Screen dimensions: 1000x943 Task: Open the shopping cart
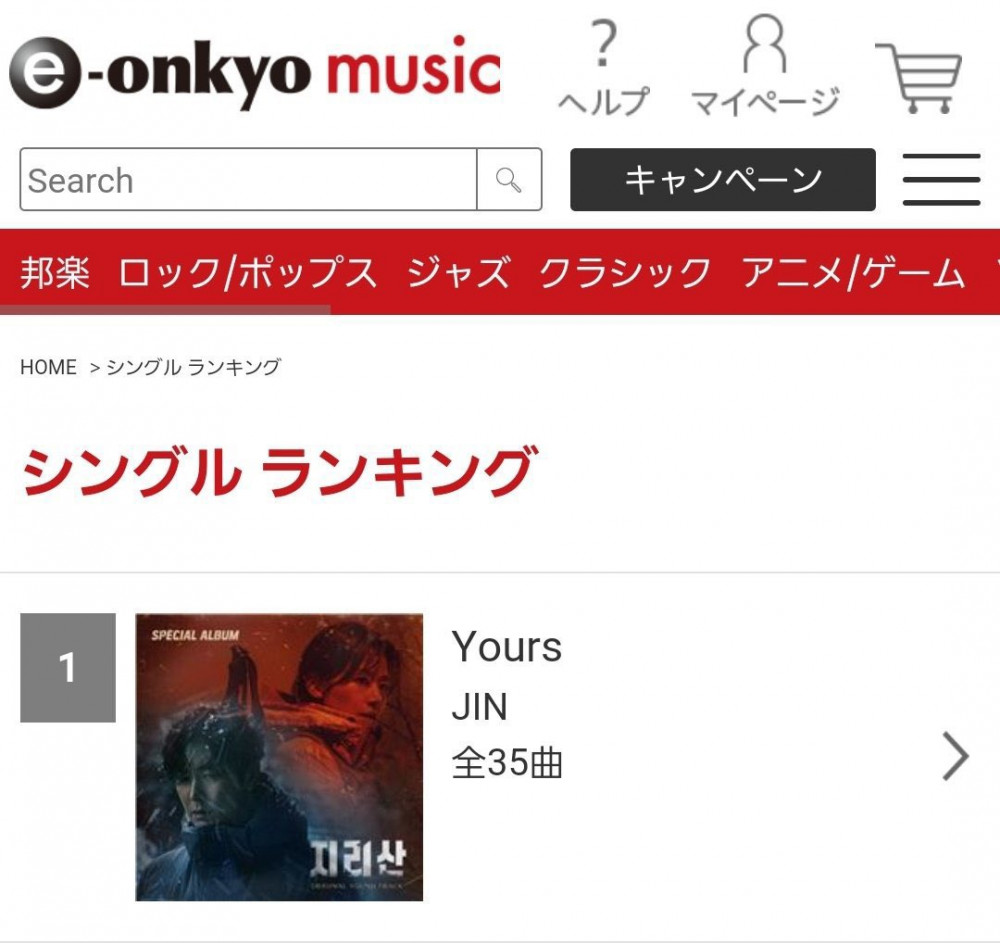click(920, 76)
